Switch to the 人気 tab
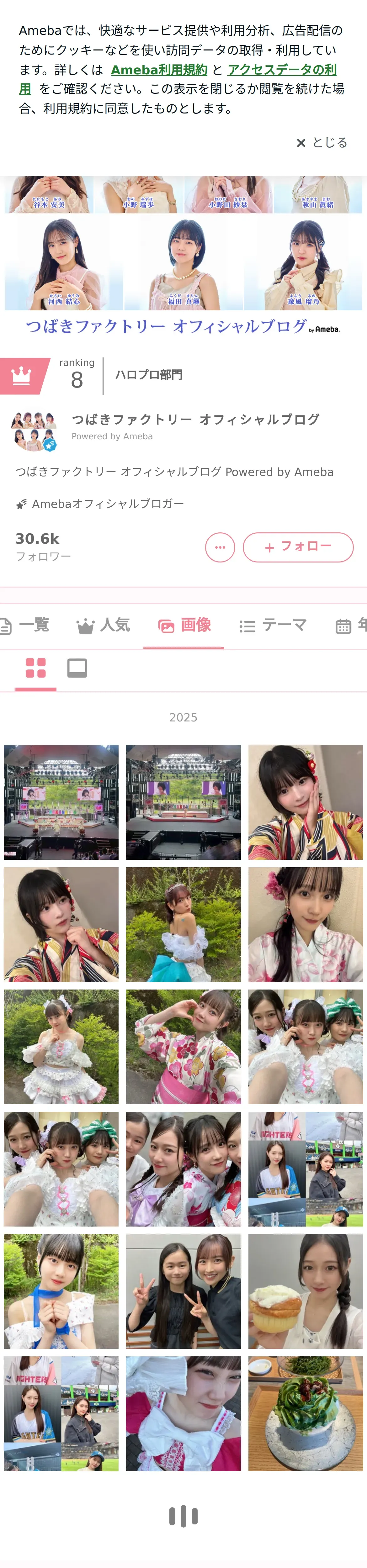 coord(104,625)
